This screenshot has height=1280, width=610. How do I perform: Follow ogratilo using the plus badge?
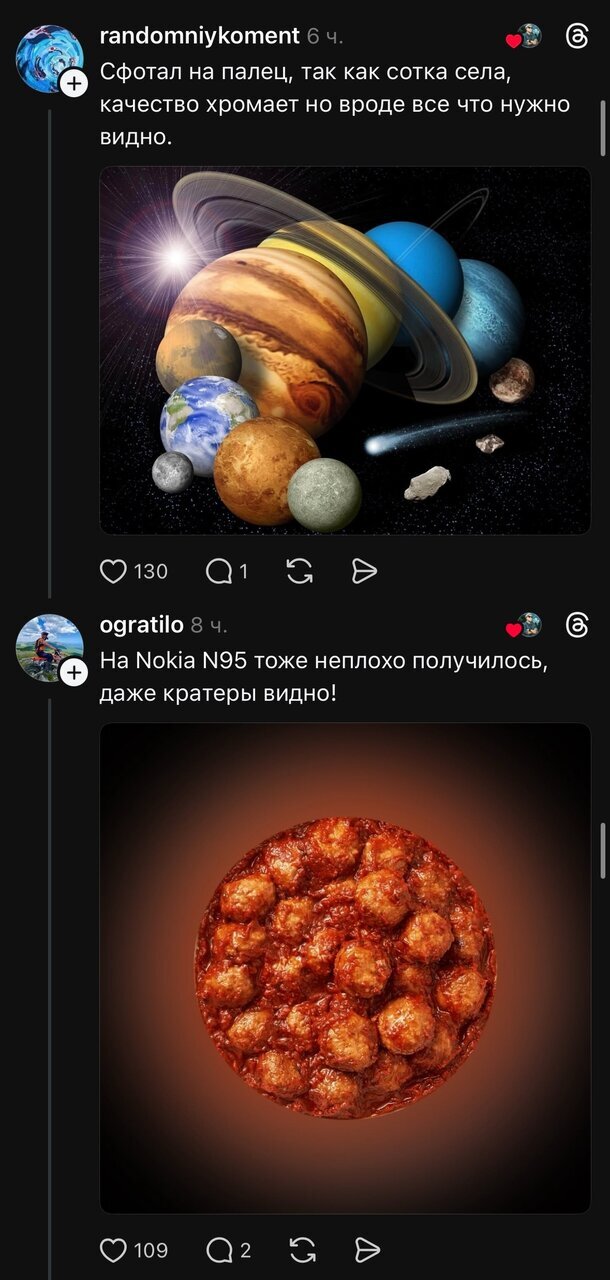[73, 674]
